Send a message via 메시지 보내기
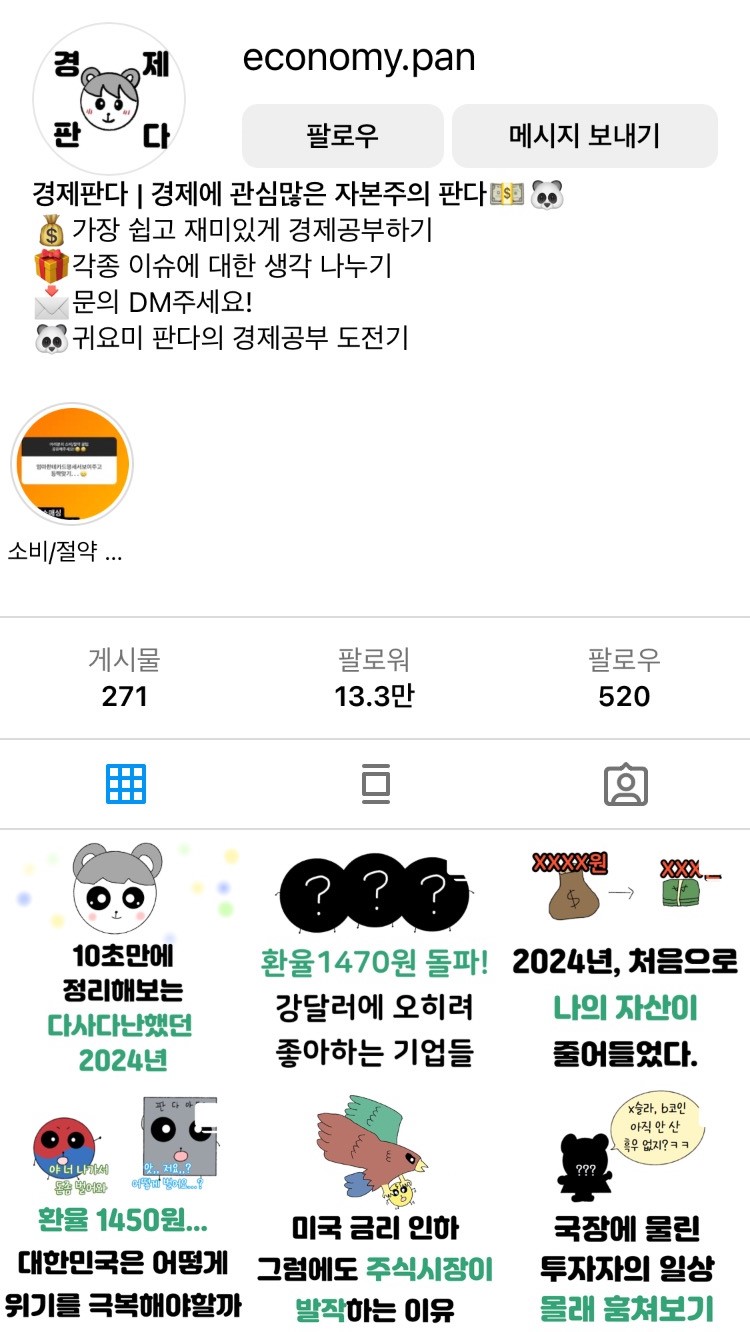Image resolution: width=750 pixels, height=1332 pixels. [584, 136]
